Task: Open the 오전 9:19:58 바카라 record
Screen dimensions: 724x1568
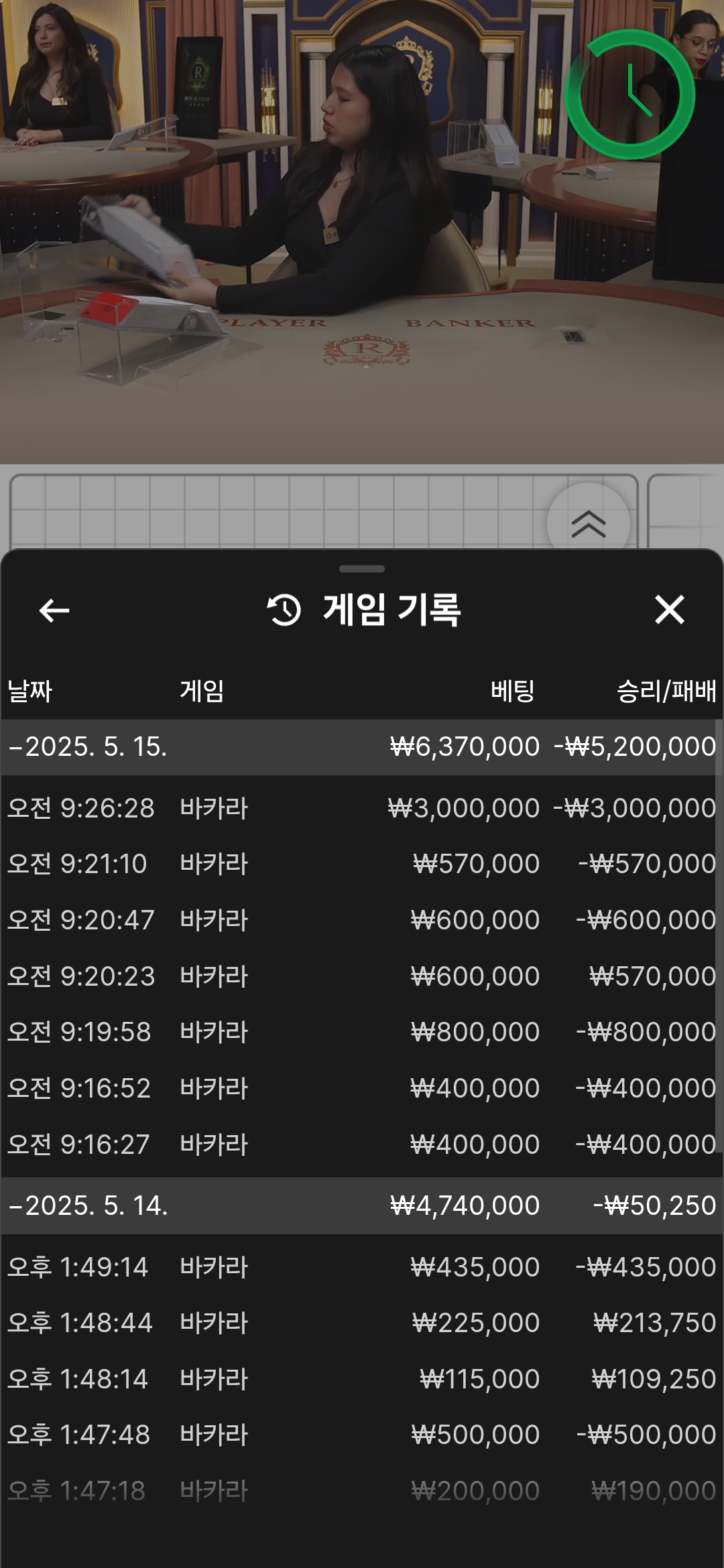Action: 362,1032
